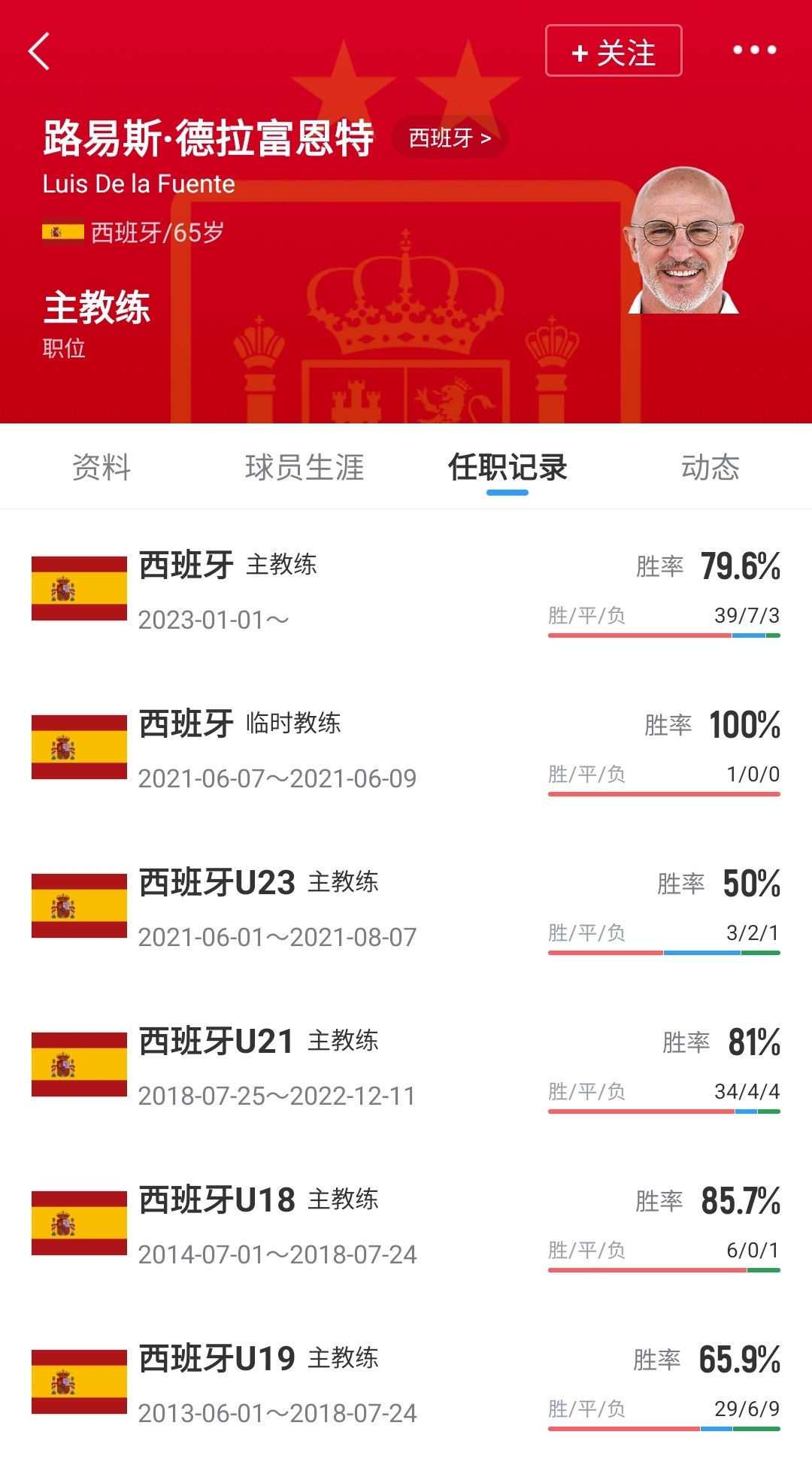The height and width of the screenshot is (1474, 812).
Task: Go back using the top-left arrow
Action: pos(39,51)
